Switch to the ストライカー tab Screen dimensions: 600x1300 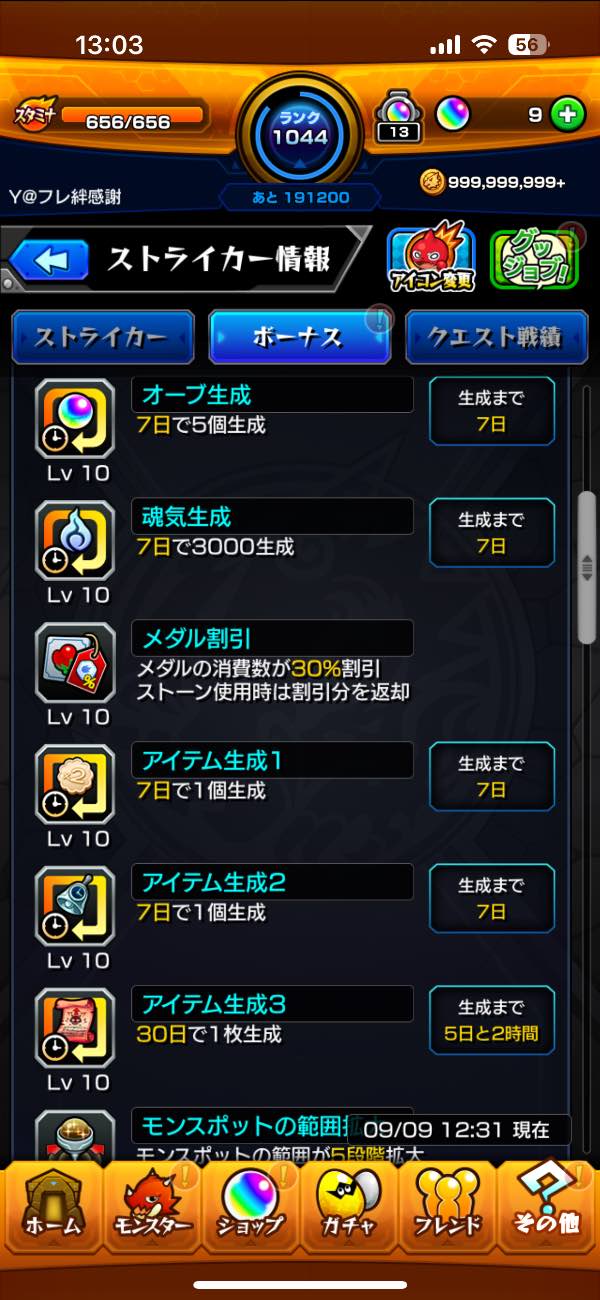pyautogui.click(x=102, y=337)
